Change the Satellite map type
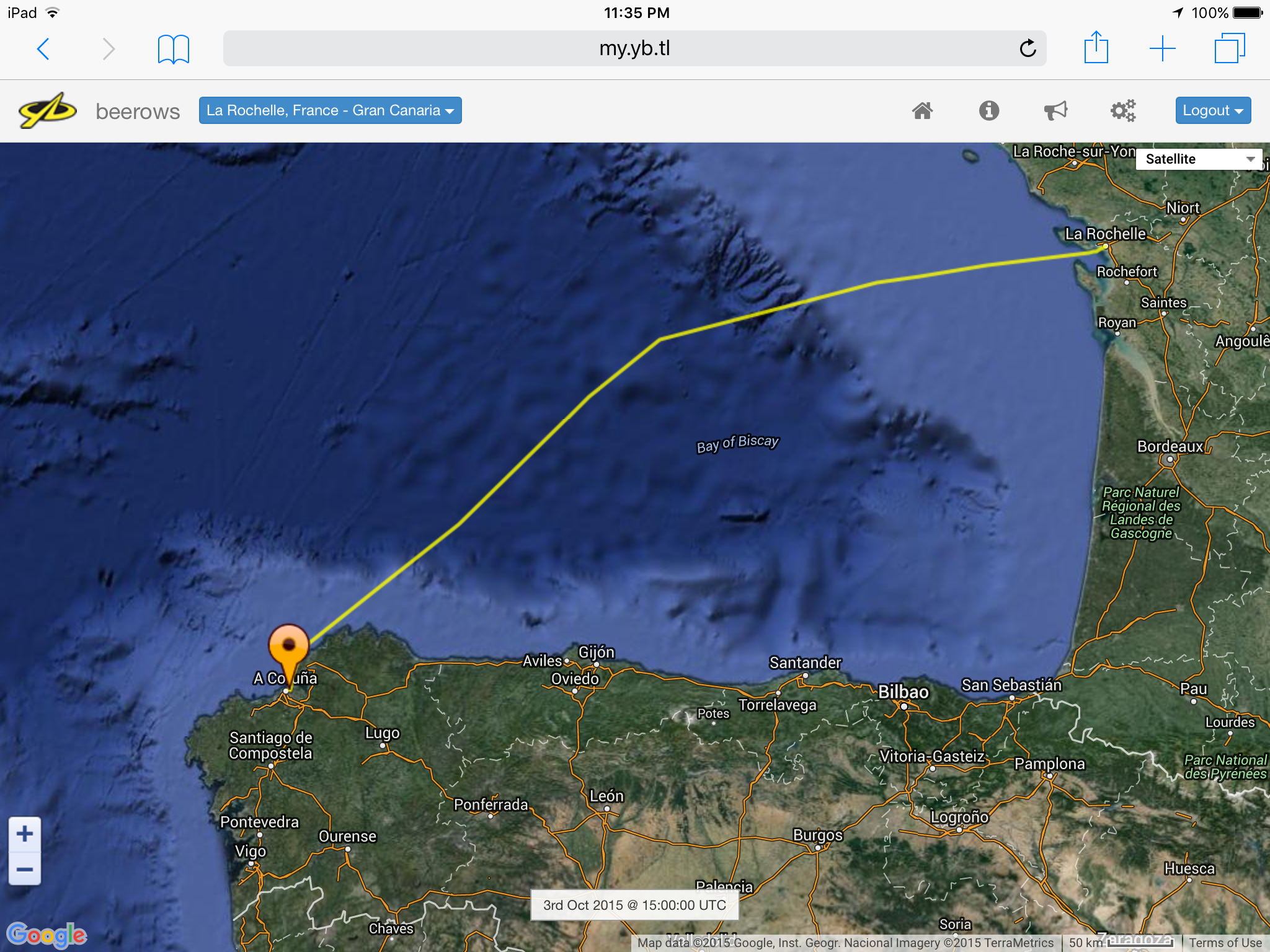This screenshot has height=952, width=1270. pyautogui.click(x=1198, y=159)
